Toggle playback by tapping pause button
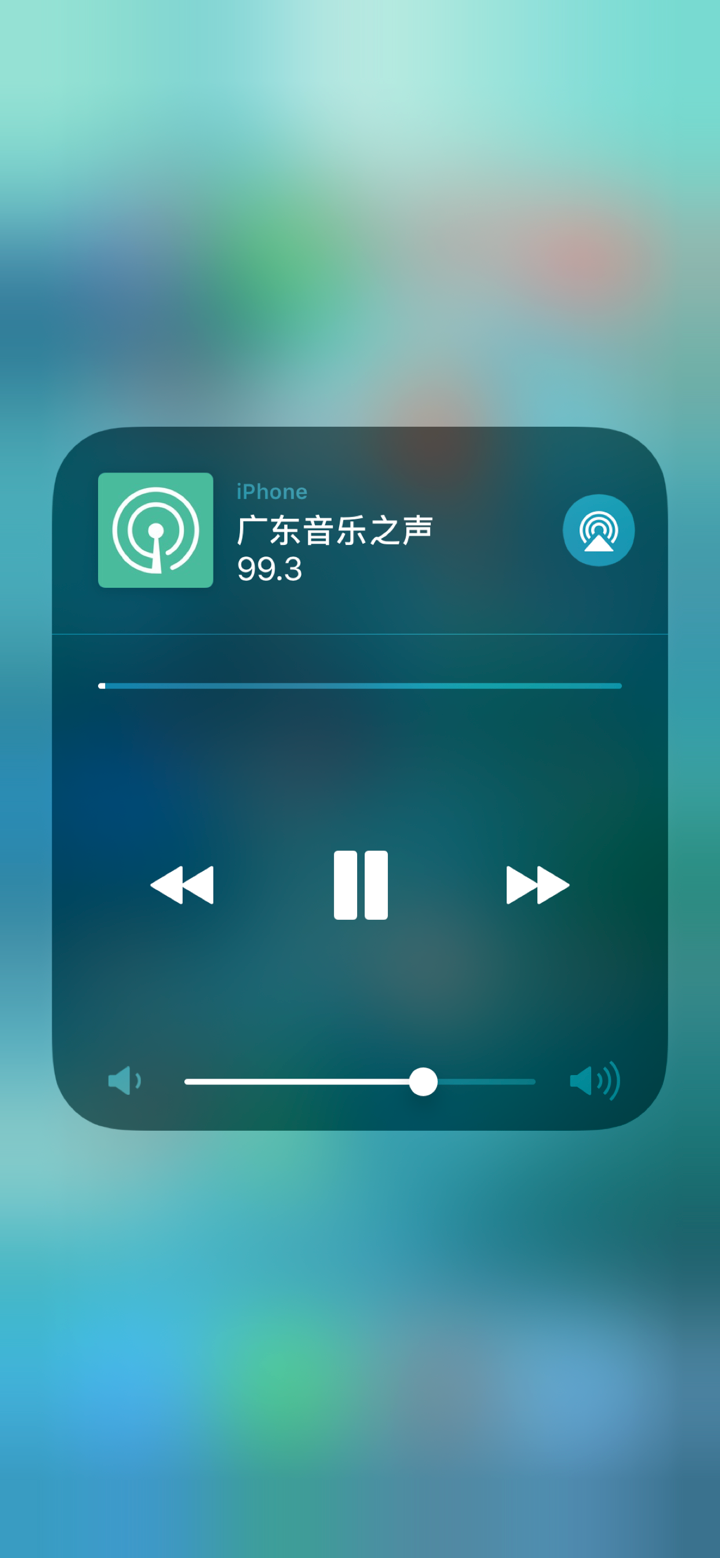 359,884
